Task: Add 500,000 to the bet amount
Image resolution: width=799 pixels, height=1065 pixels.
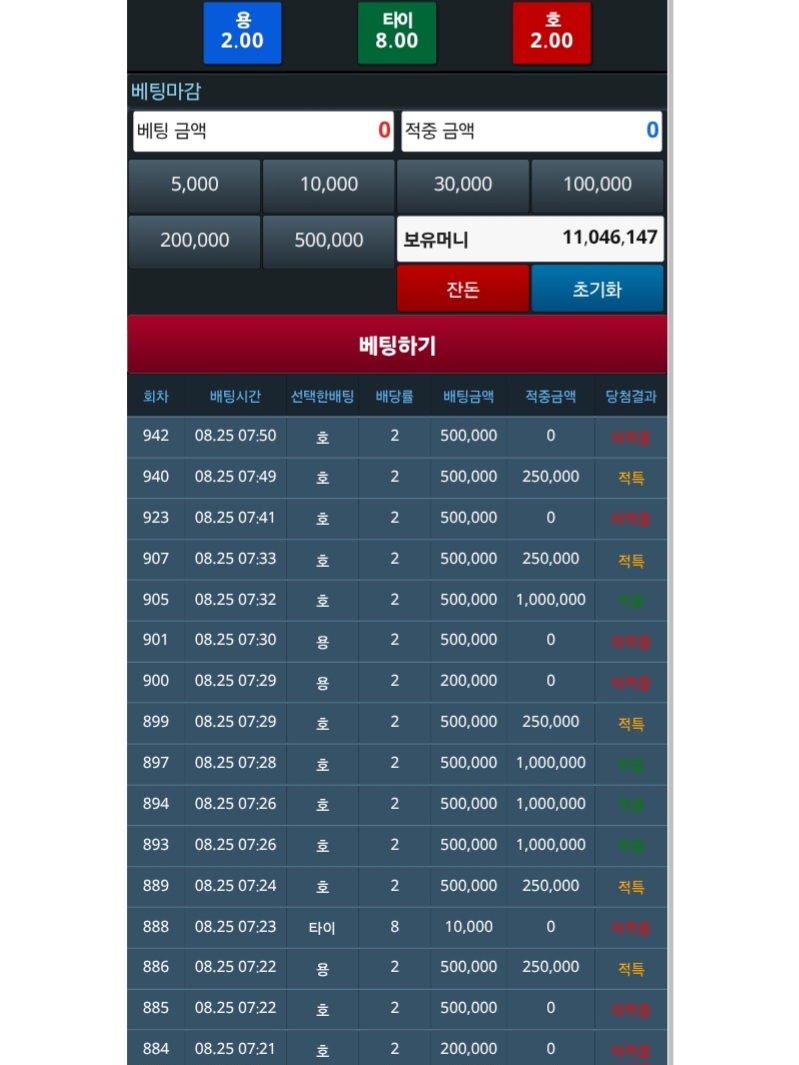Action: click(329, 240)
